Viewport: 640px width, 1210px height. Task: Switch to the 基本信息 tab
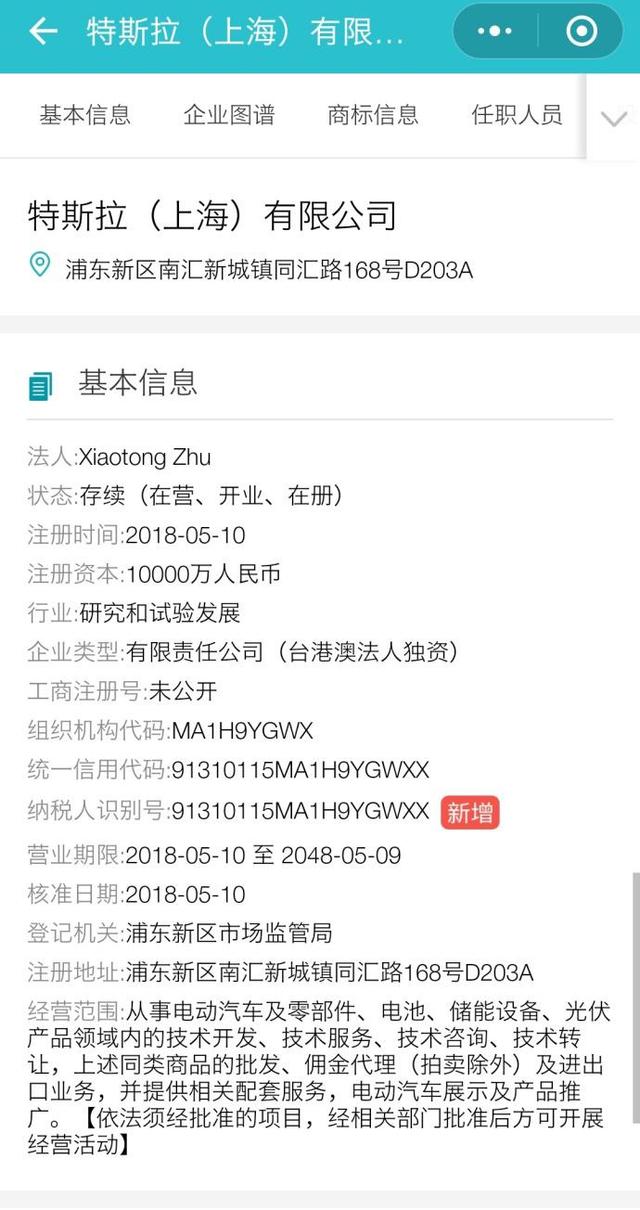(x=85, y=115)
